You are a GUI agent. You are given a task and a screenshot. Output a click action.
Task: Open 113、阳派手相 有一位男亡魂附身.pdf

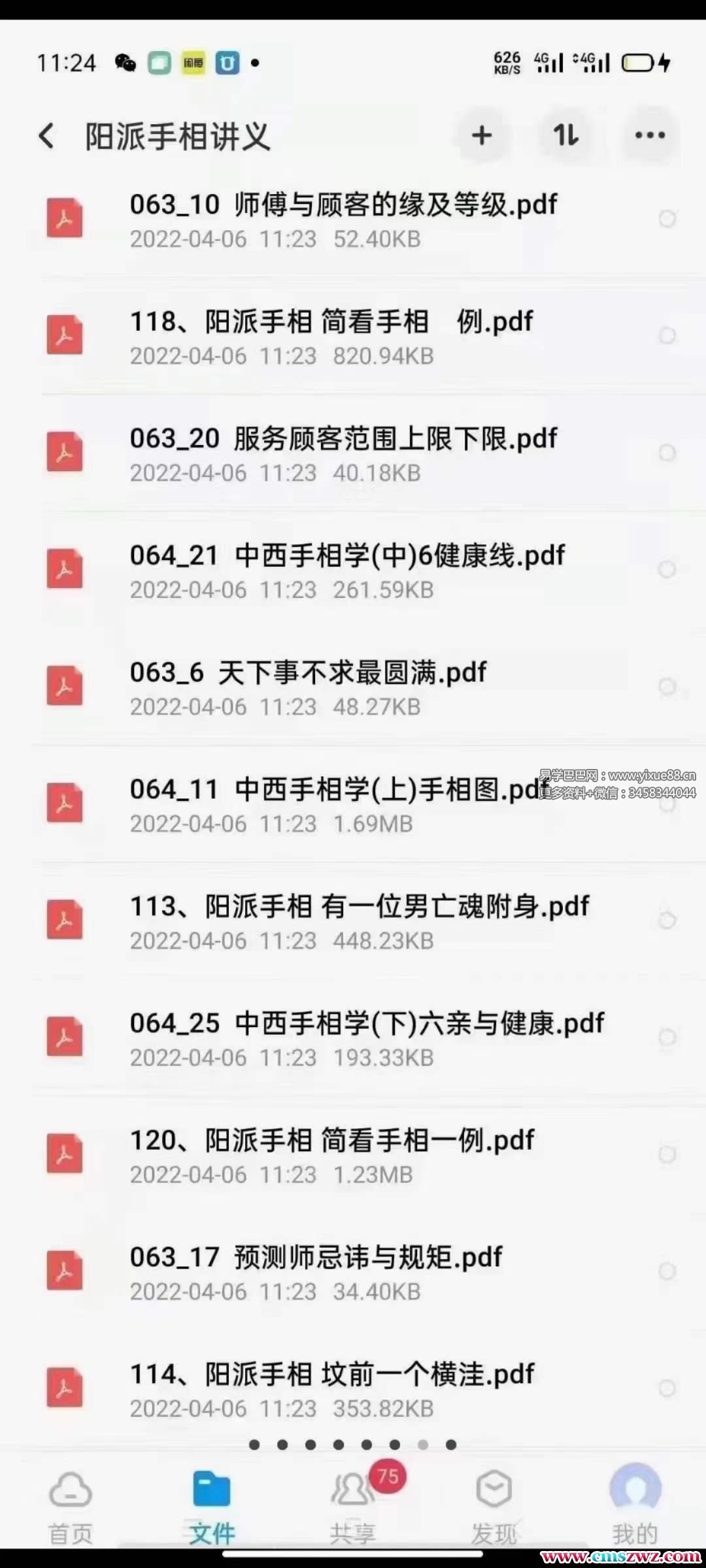pyautogui.click(x=360, y=921)
